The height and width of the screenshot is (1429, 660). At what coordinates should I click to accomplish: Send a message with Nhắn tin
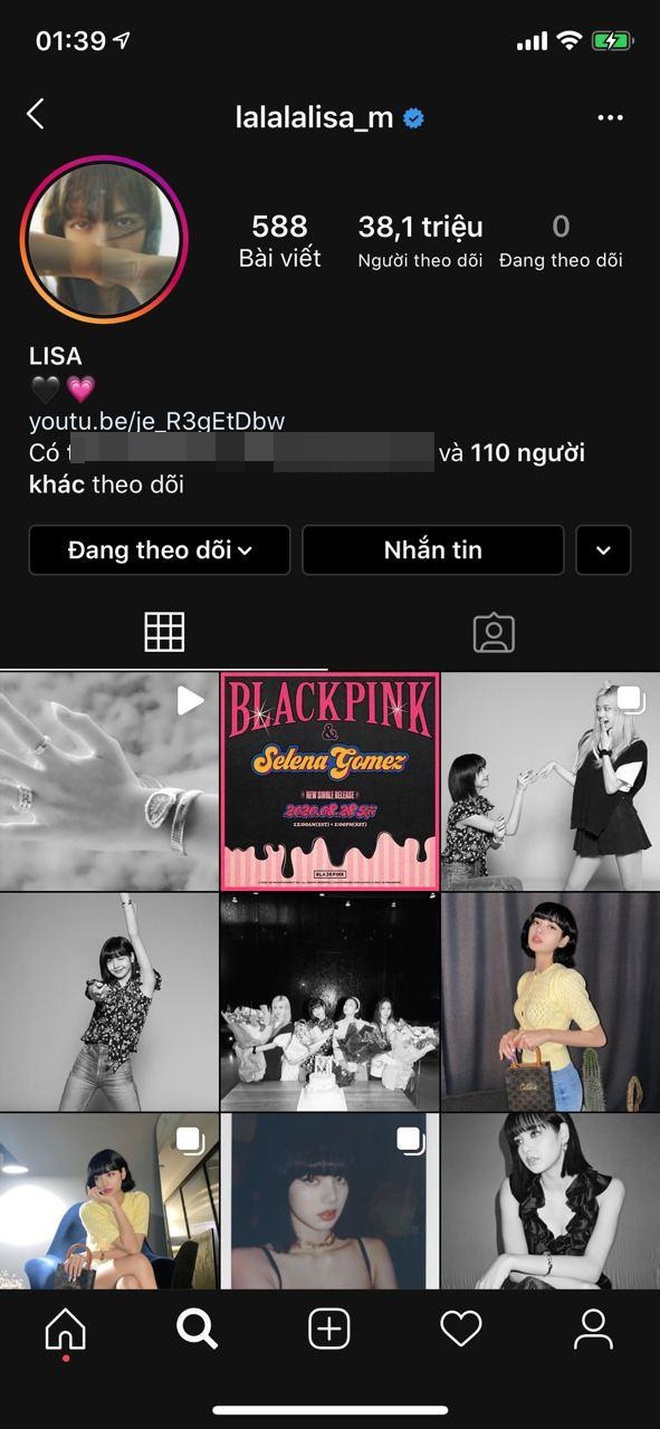[x=433, y=550]
